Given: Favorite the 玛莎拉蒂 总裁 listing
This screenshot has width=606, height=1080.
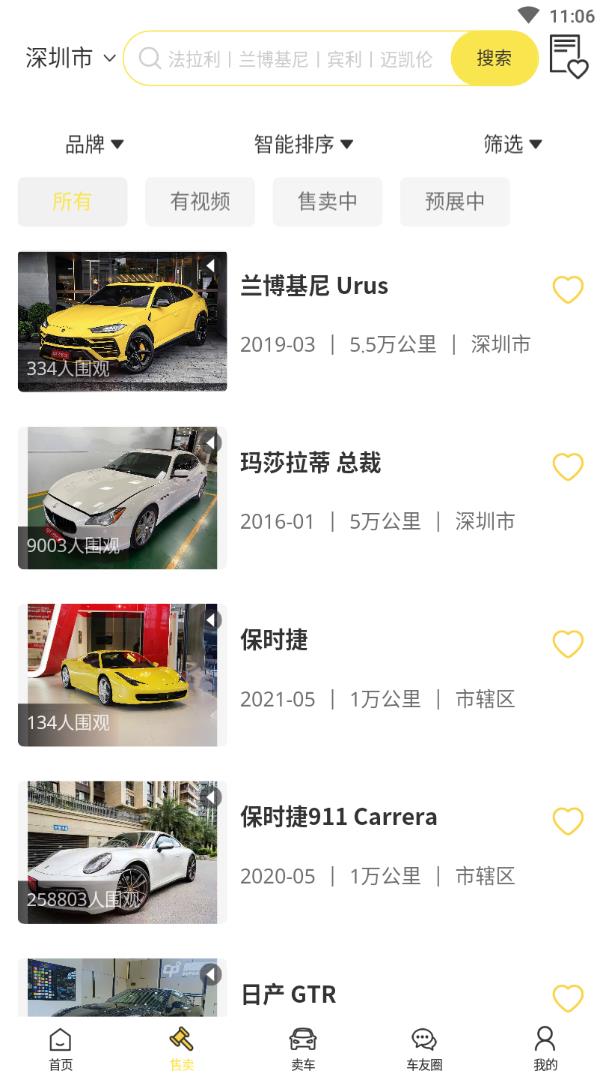Looking at the screenshot, I should coord(568,467).
